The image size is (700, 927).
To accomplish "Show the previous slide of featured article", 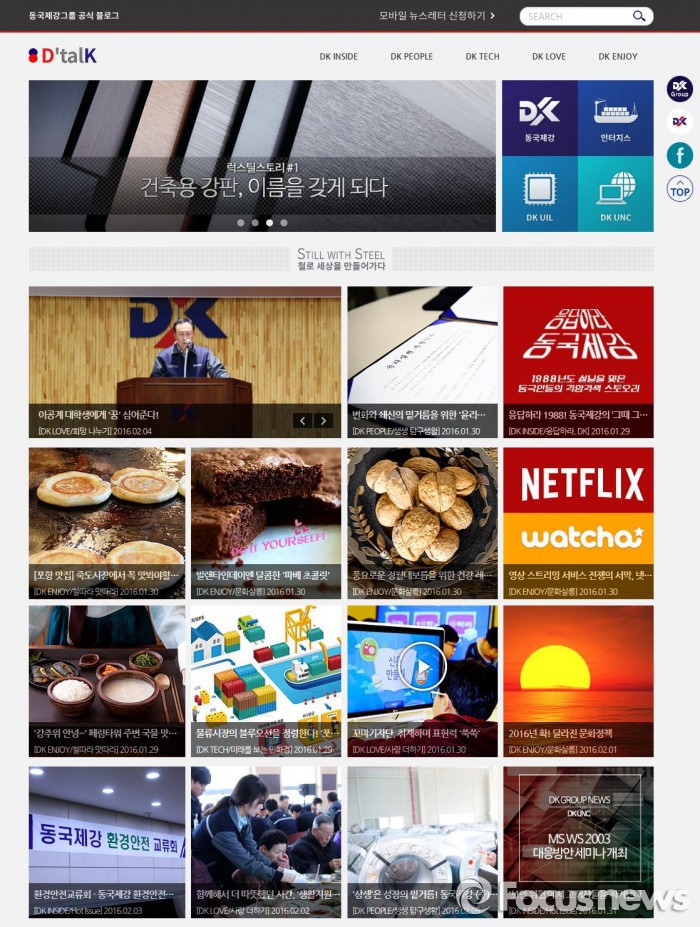I will tap(302, 420).
